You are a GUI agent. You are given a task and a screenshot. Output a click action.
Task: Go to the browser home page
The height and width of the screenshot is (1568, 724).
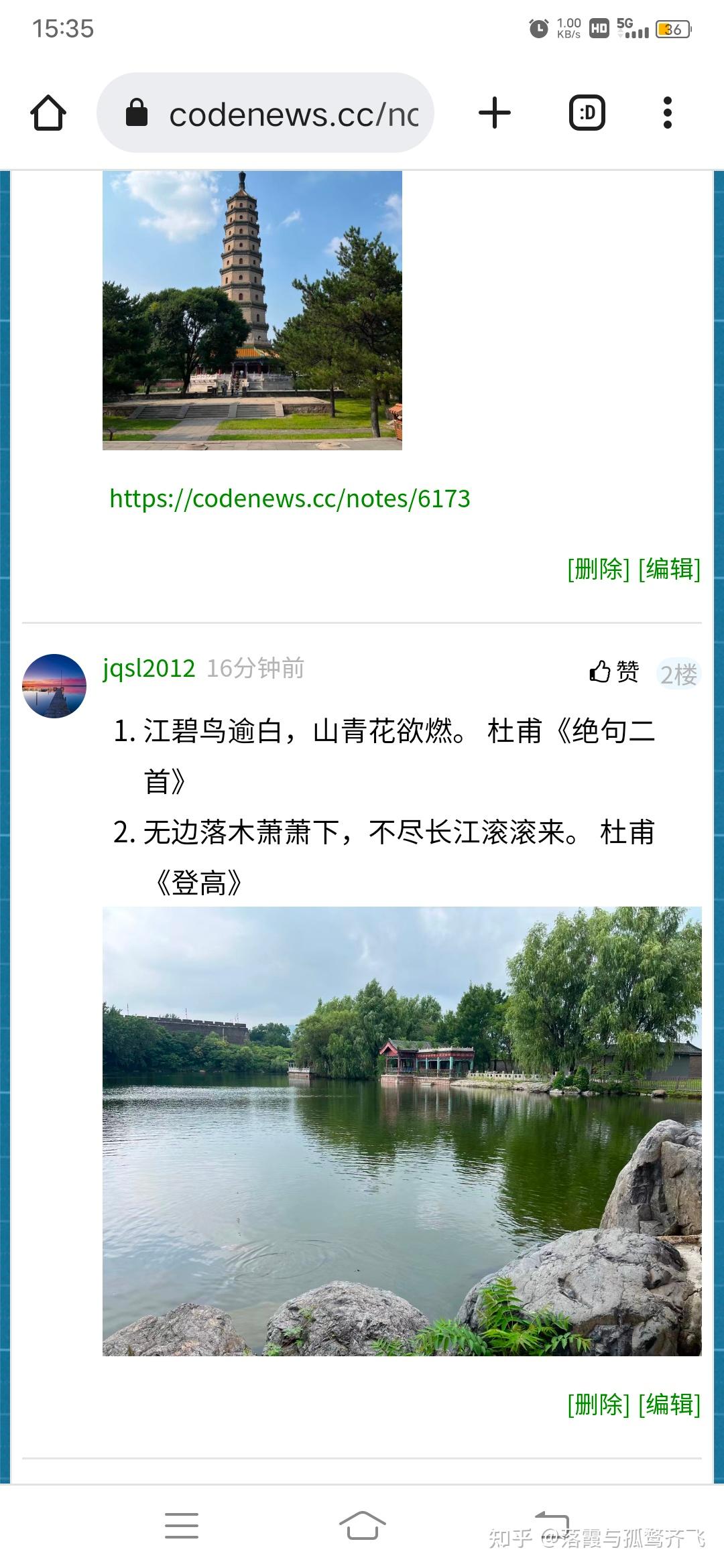coord(48,113)
